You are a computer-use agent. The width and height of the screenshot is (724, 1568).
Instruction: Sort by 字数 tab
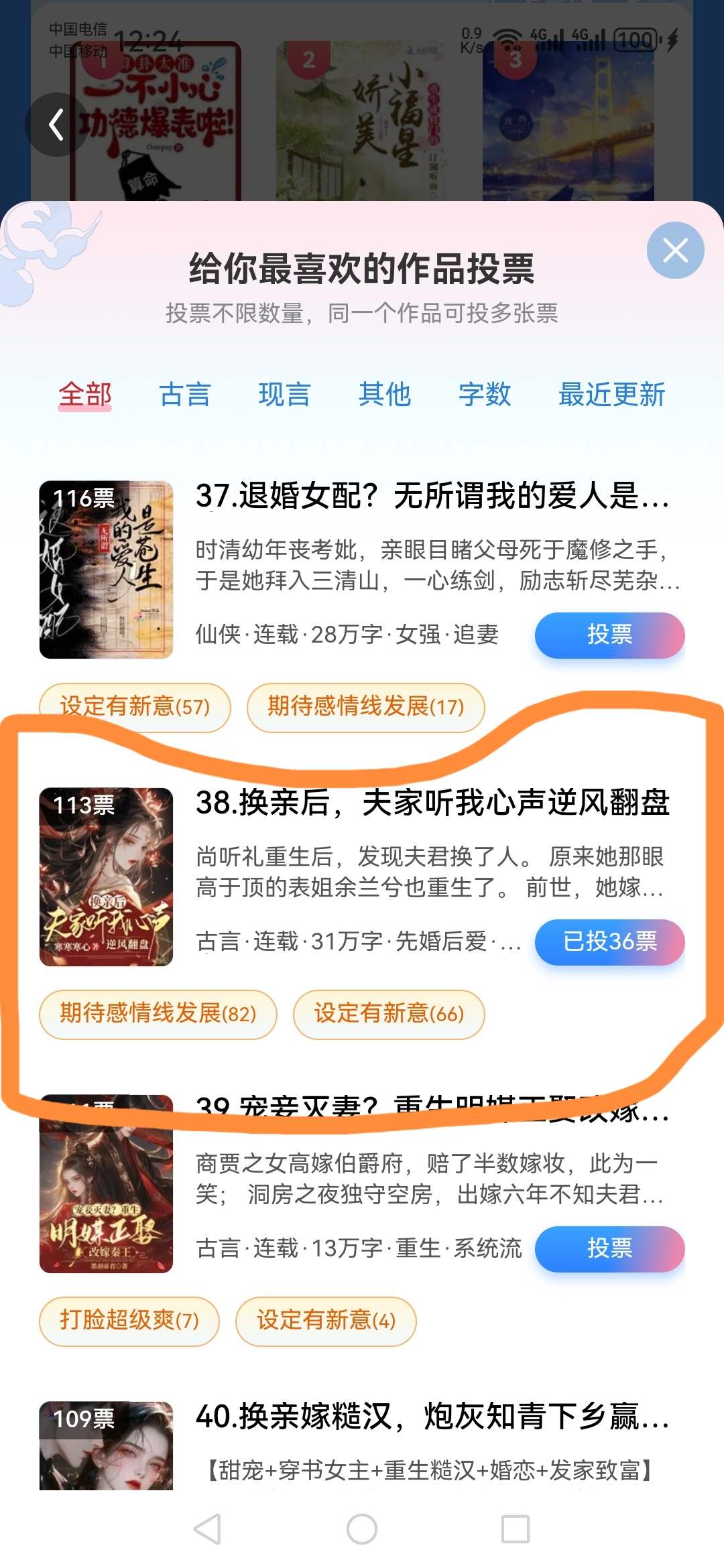pos(484,395)
